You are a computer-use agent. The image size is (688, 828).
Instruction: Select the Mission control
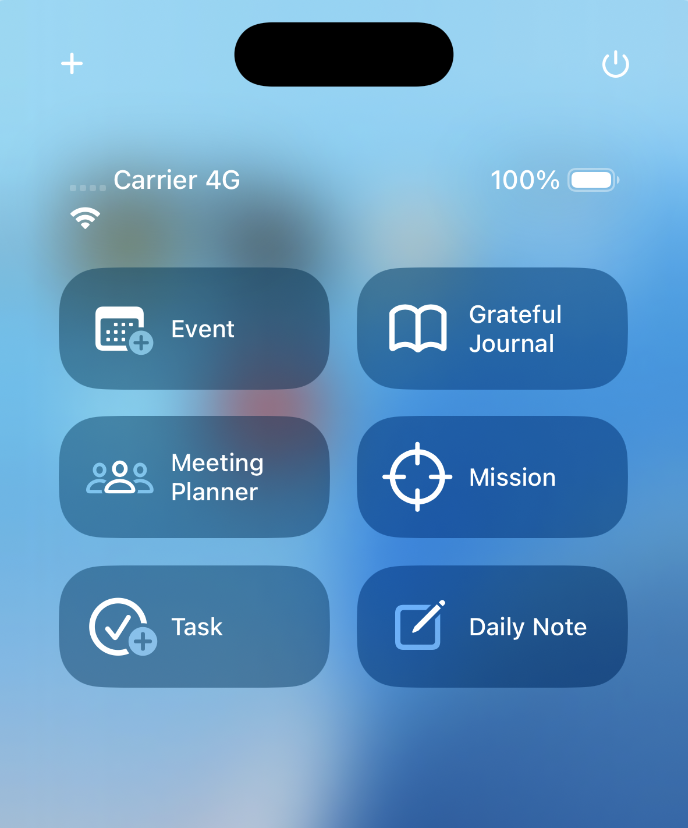pyautogui.click(x=492, y=478)
